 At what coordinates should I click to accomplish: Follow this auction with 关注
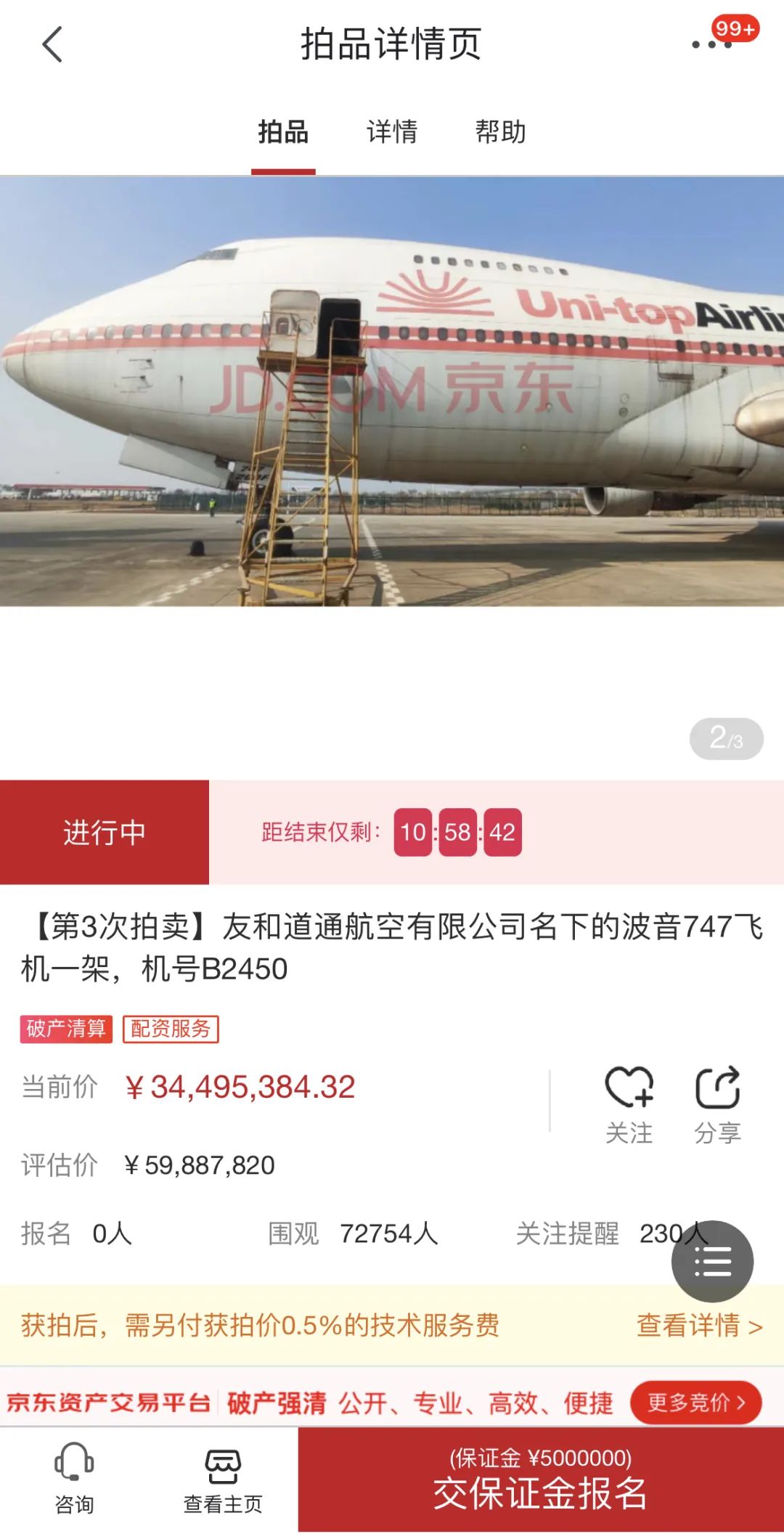point(629,1104)
